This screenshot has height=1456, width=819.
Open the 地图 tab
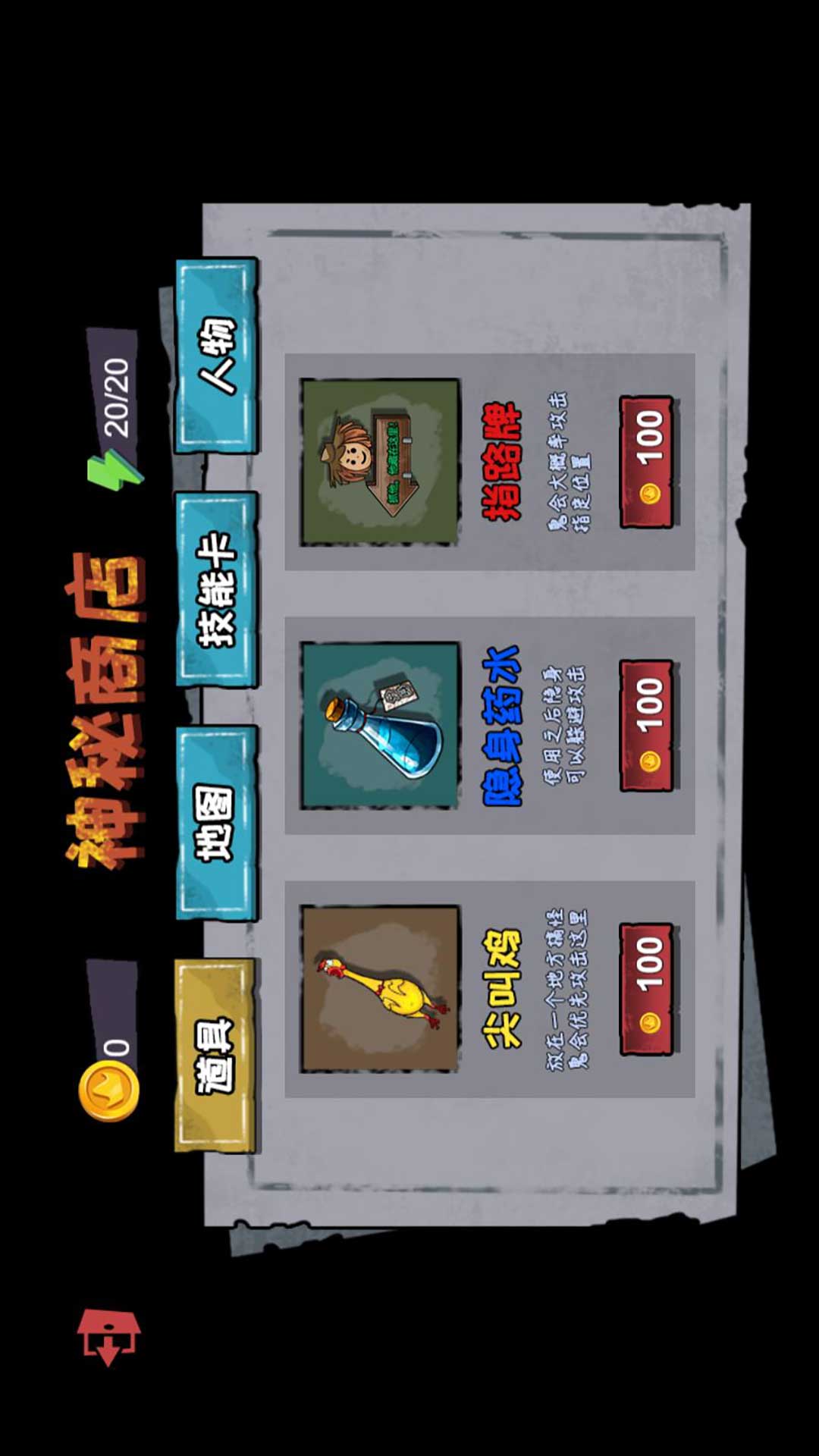(x=217, y=823)
